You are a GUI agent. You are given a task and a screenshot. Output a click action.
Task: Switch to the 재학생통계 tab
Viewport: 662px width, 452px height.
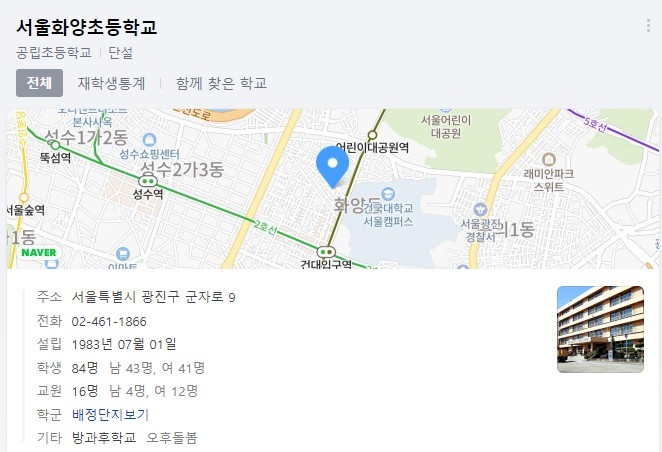111,83
